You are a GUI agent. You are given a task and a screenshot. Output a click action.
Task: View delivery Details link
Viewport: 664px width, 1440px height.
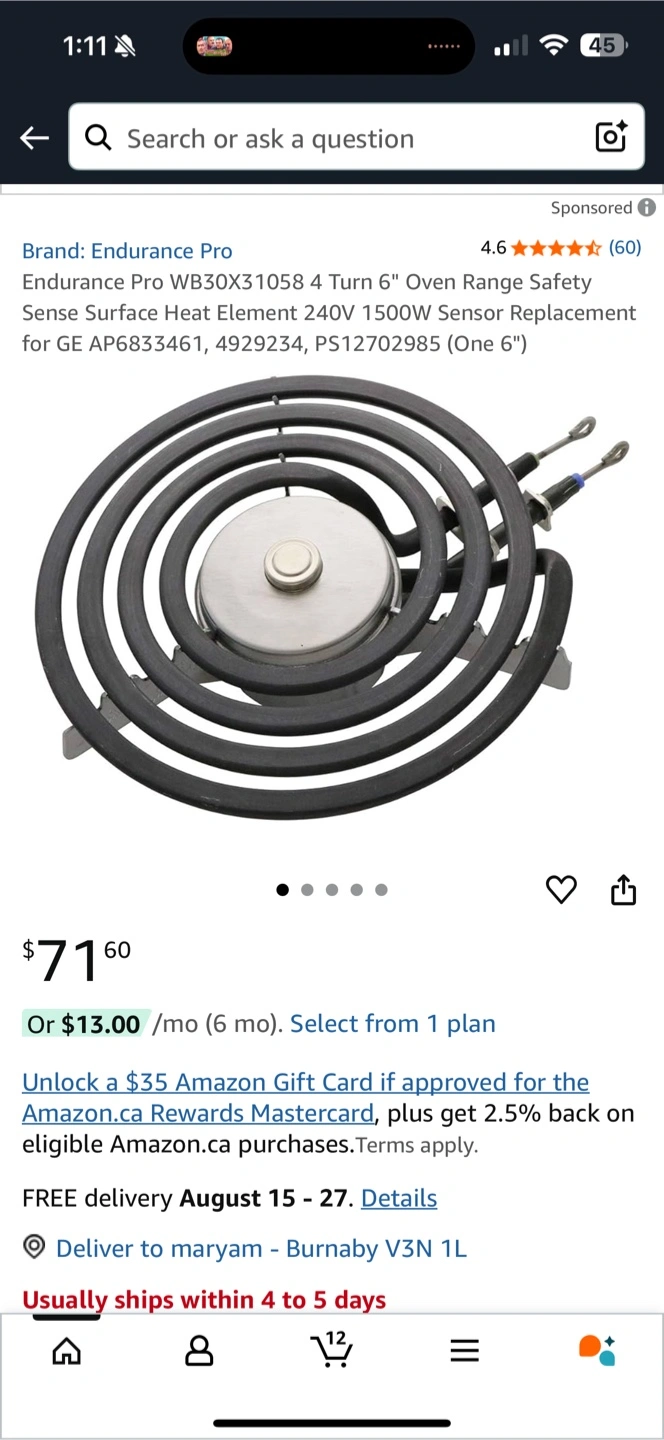pyautogui.click(x=399, y=1198)
